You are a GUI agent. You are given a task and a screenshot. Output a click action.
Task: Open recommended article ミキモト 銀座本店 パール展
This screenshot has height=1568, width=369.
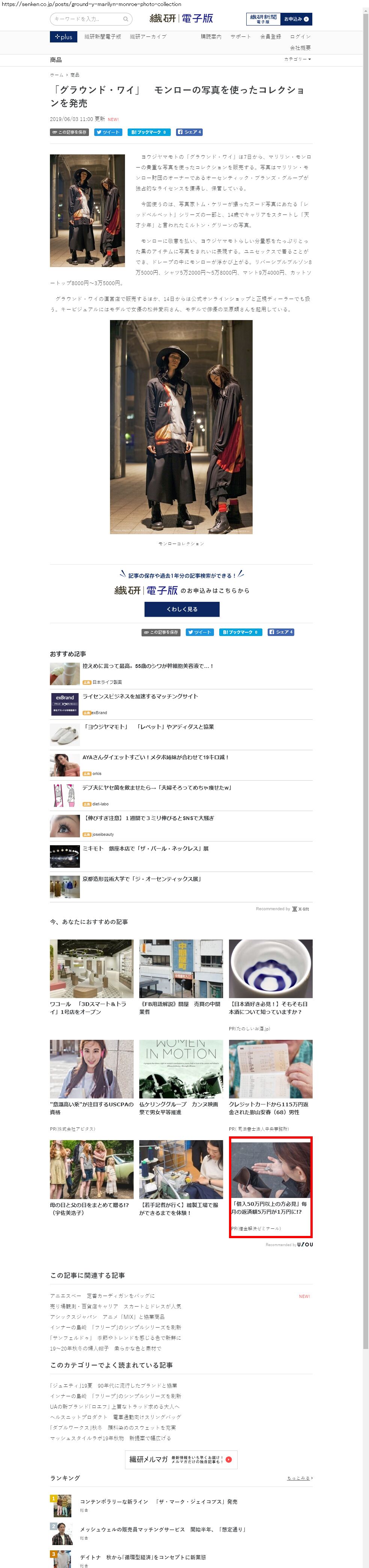[x=145, y=849]
